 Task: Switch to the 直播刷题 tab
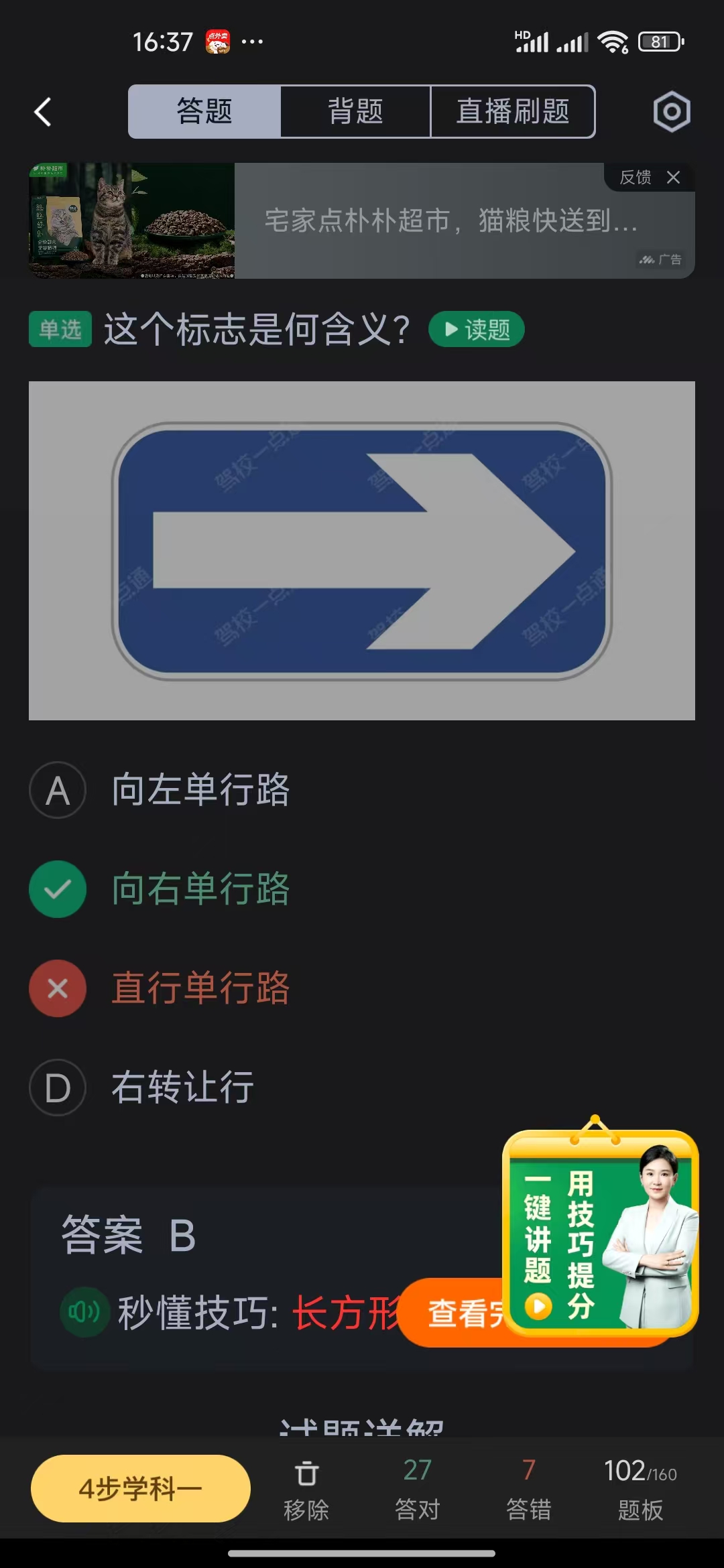[x=513, y=112]
